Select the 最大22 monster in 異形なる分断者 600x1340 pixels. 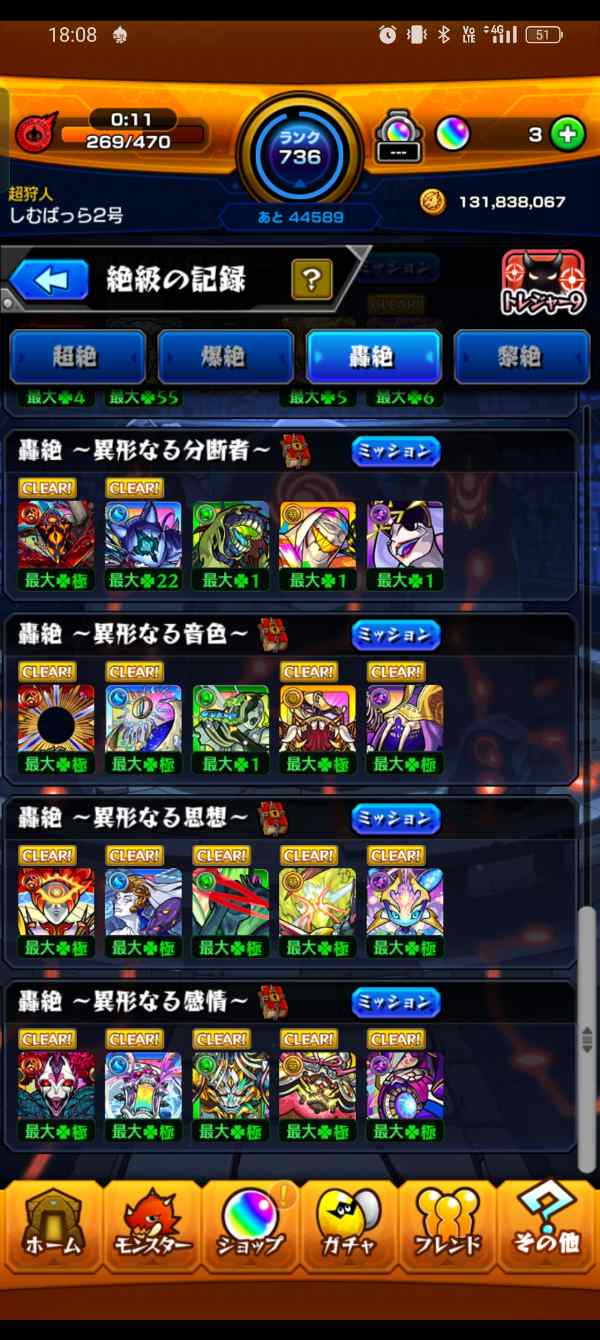(143, 536)
